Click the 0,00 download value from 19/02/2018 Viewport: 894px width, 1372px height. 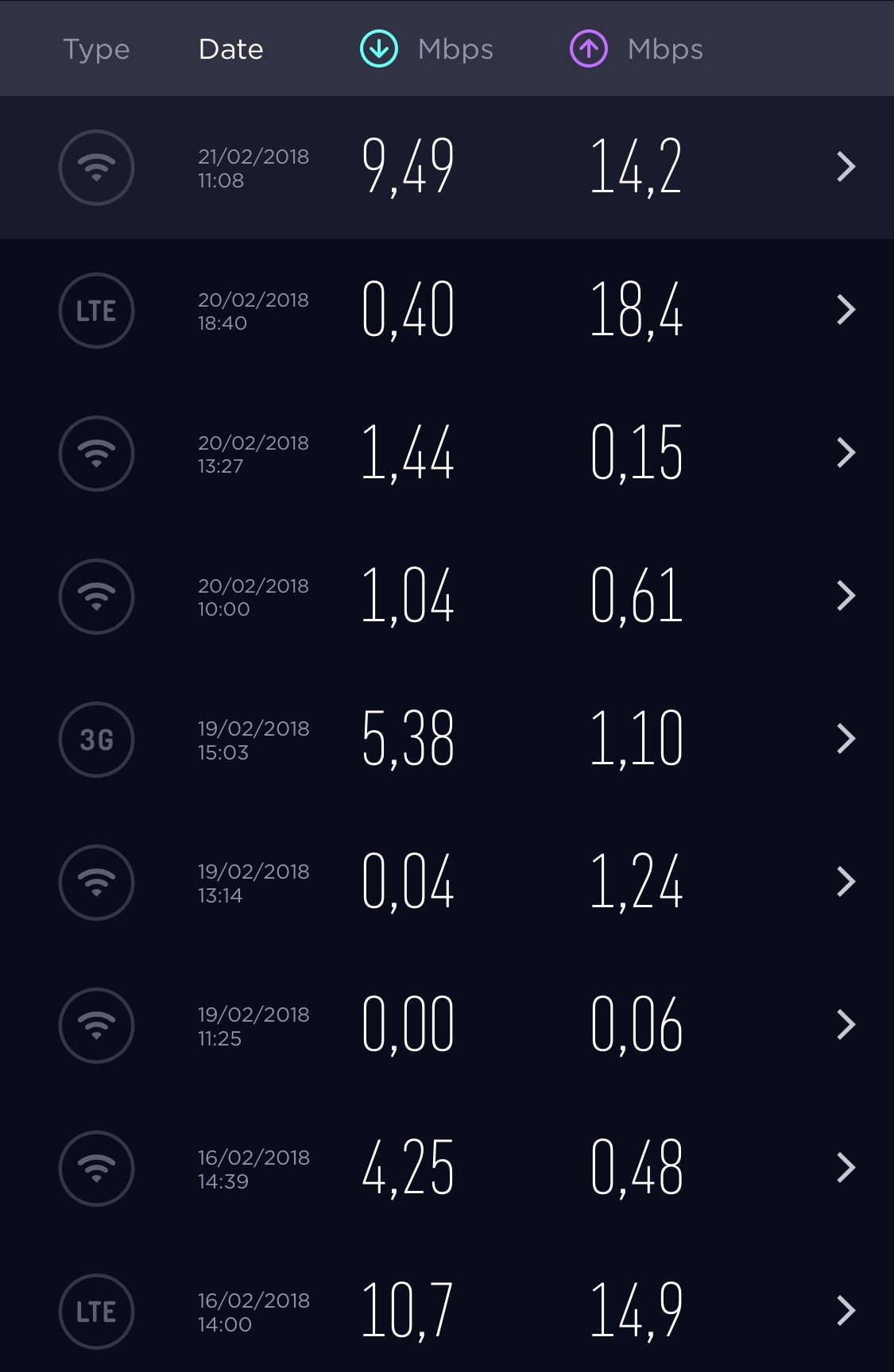(408, 1026)
